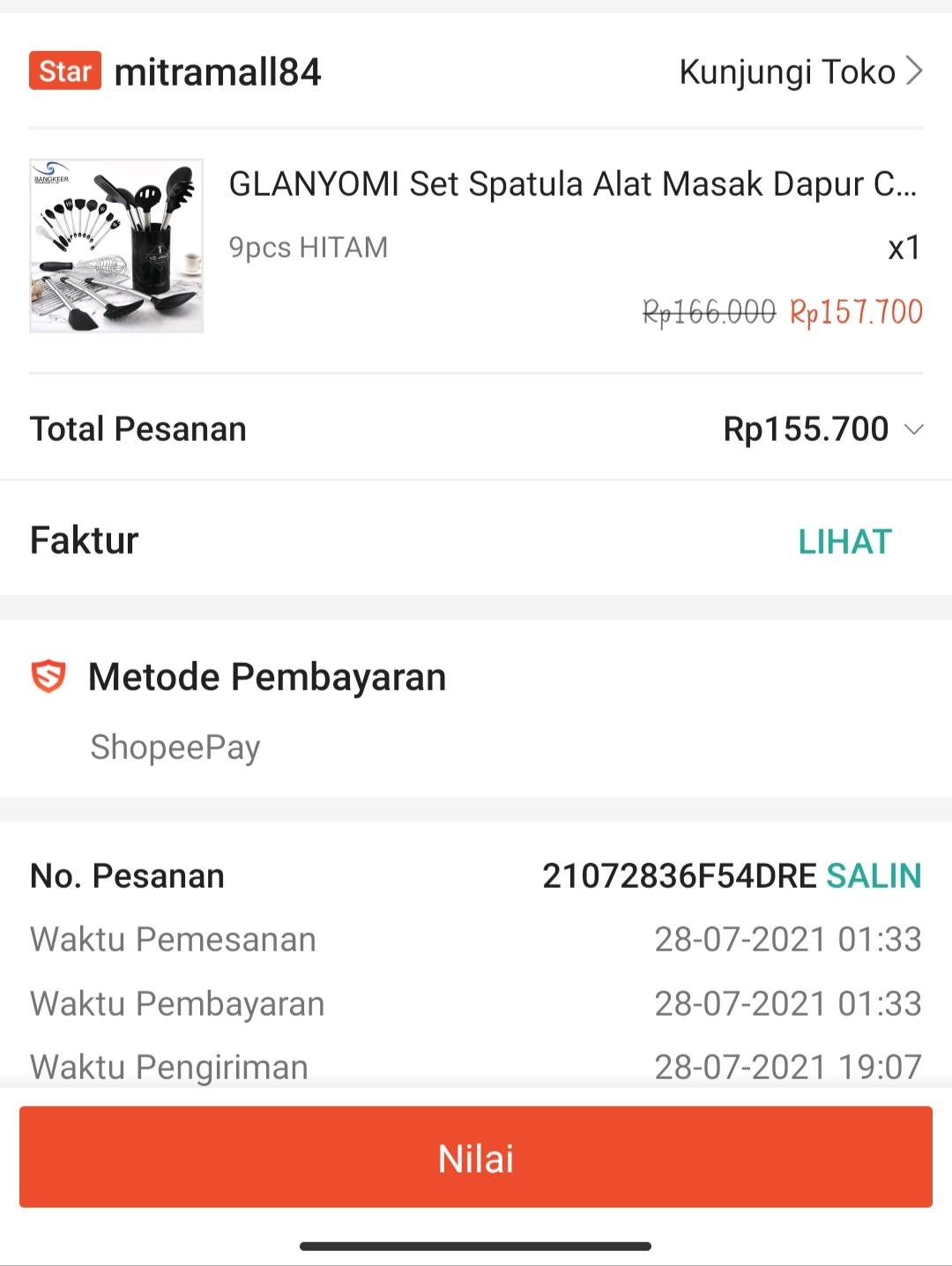
Task: Select the BANGKEER product thumbnail image
Action: pos(115,247)
